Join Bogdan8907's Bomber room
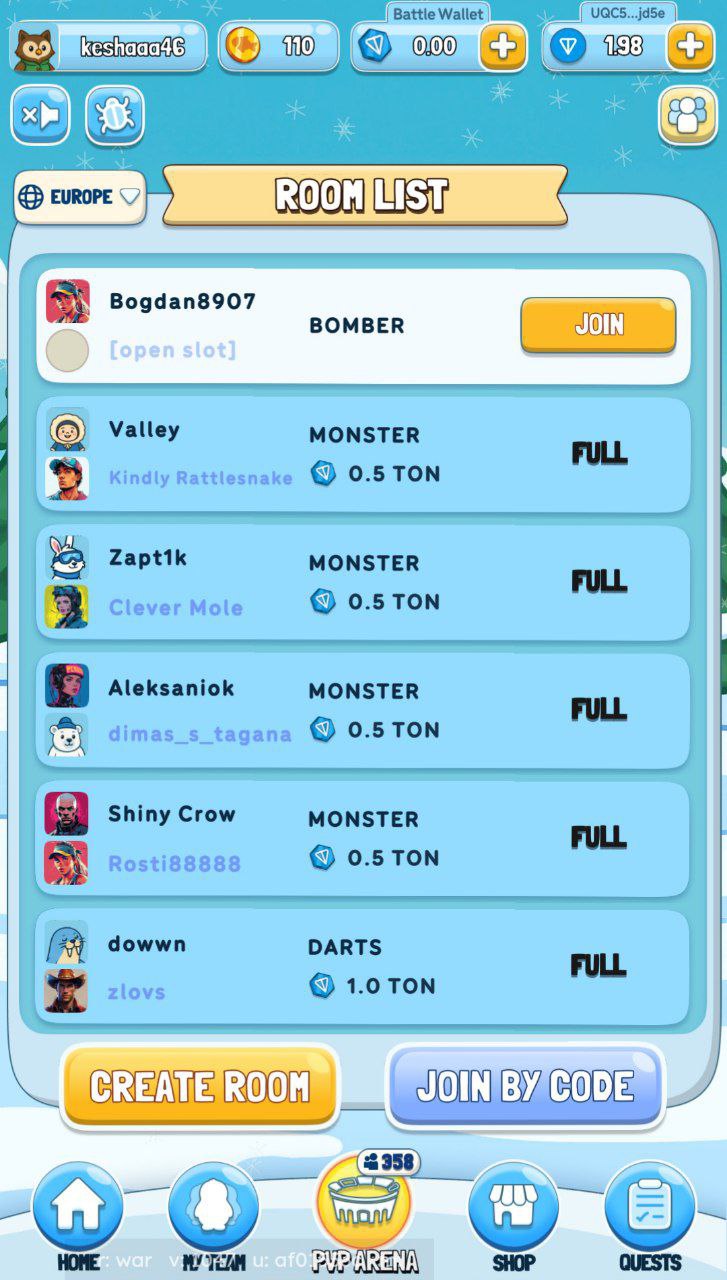This screenshot has height=1280, width=727. click(598, 325)
